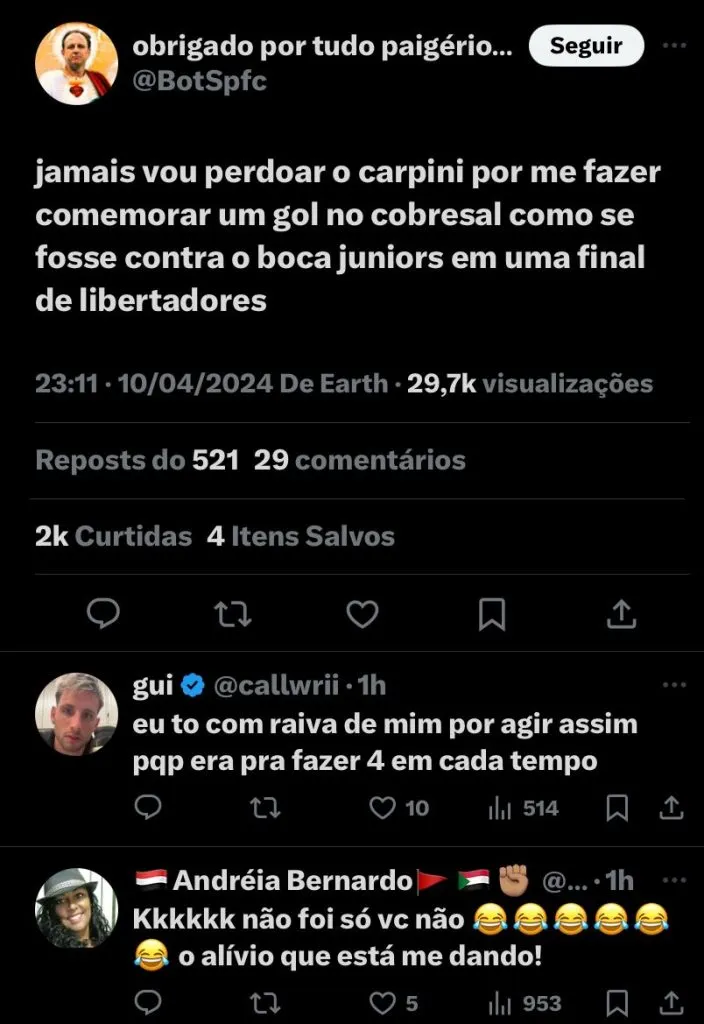Reply to Andréia Bernardo's comment
The width and height of the screenshot is (704, 1024).
pos(147,1003)
